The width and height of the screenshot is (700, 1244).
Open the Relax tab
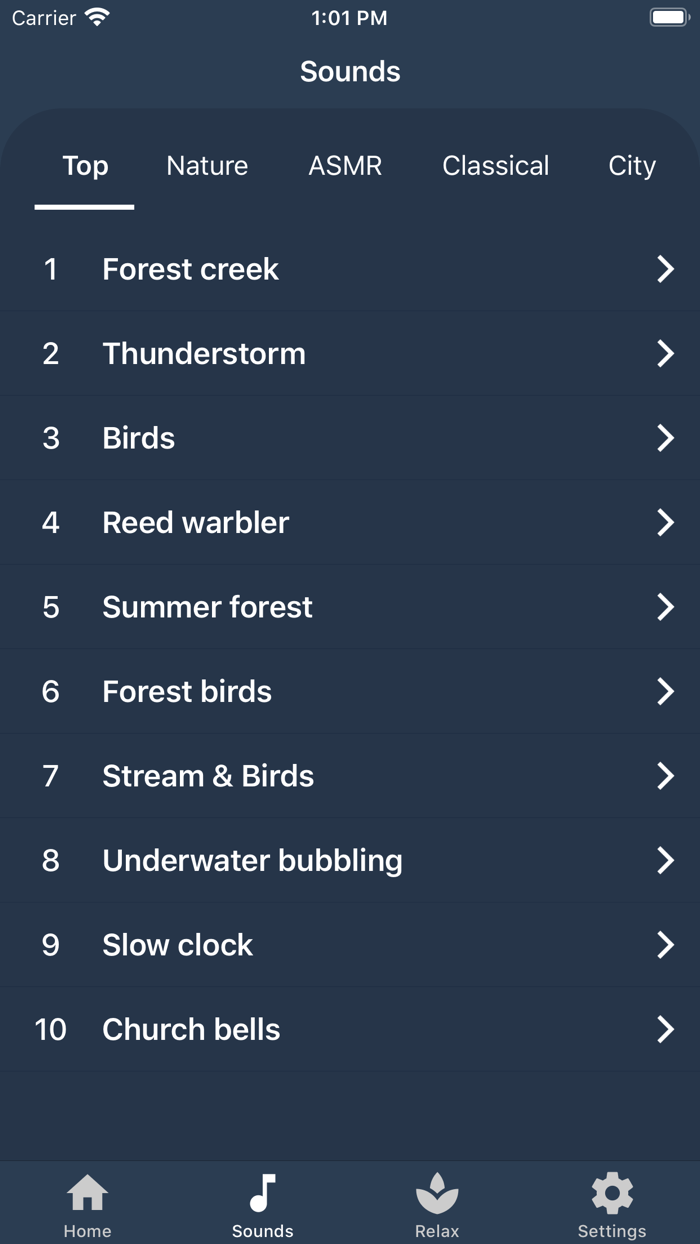pyautogui.click(x=437, y=1205)
